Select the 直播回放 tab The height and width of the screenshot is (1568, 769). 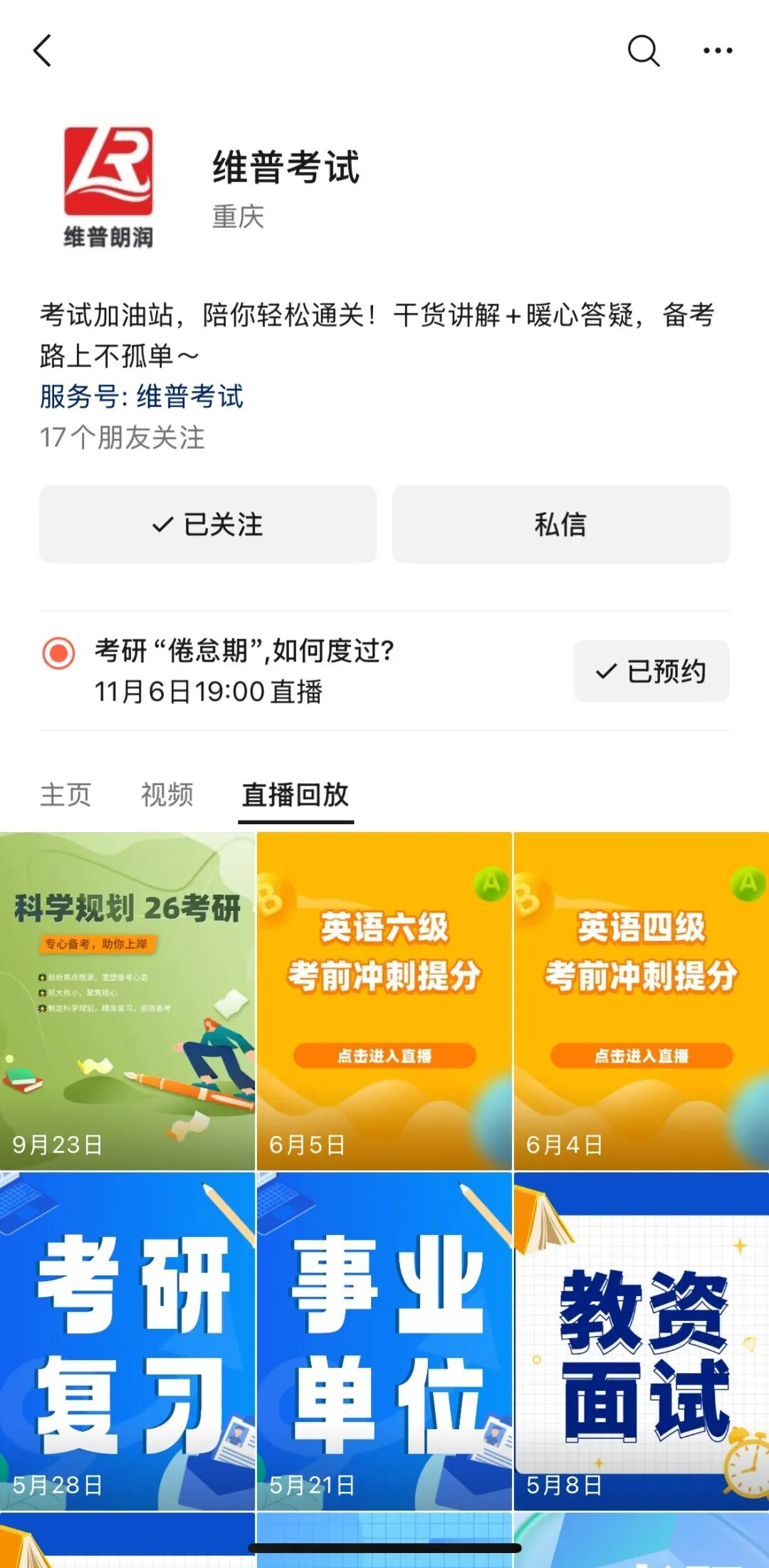coord(295,794)
